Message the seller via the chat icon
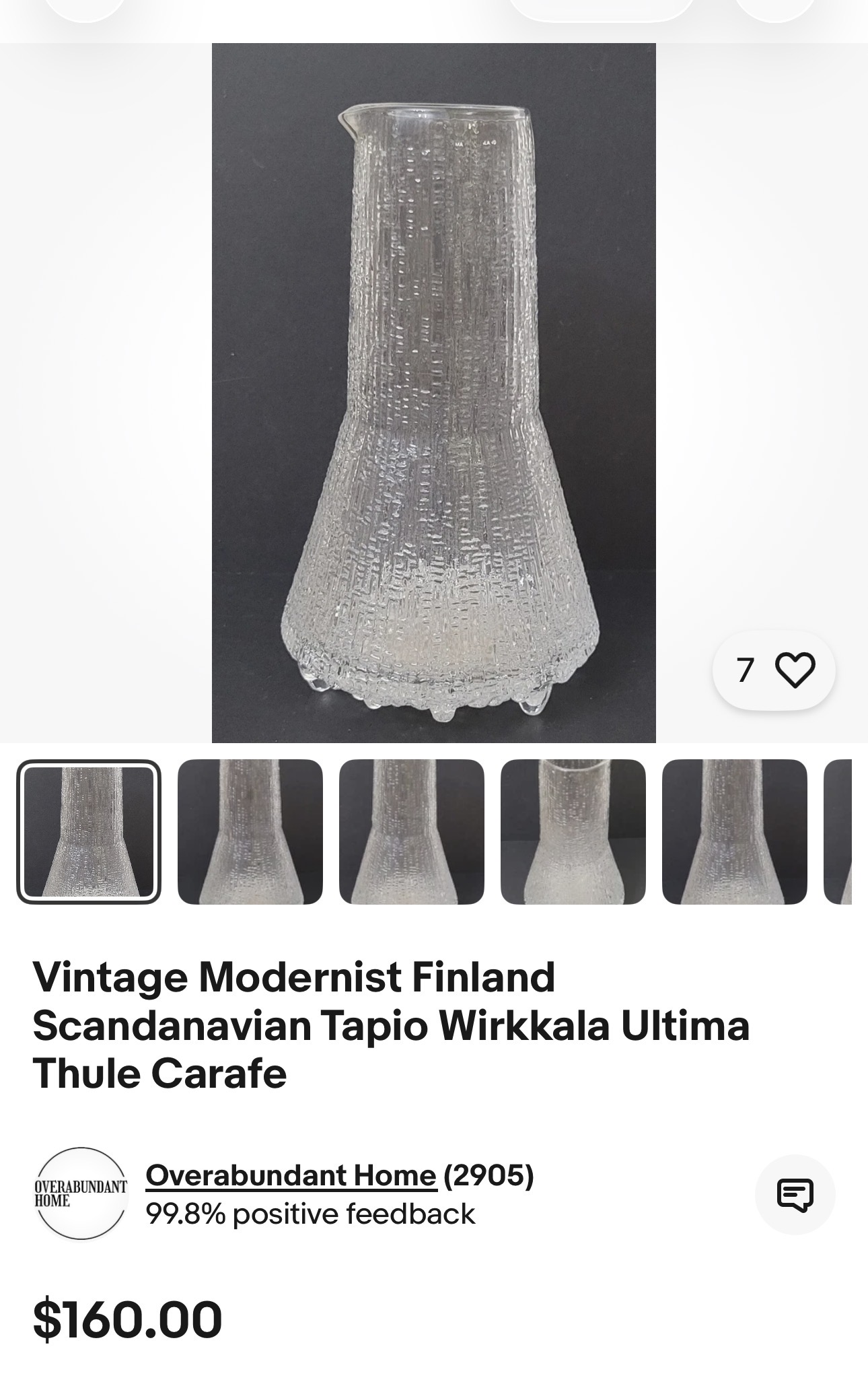 [795, 1195]
